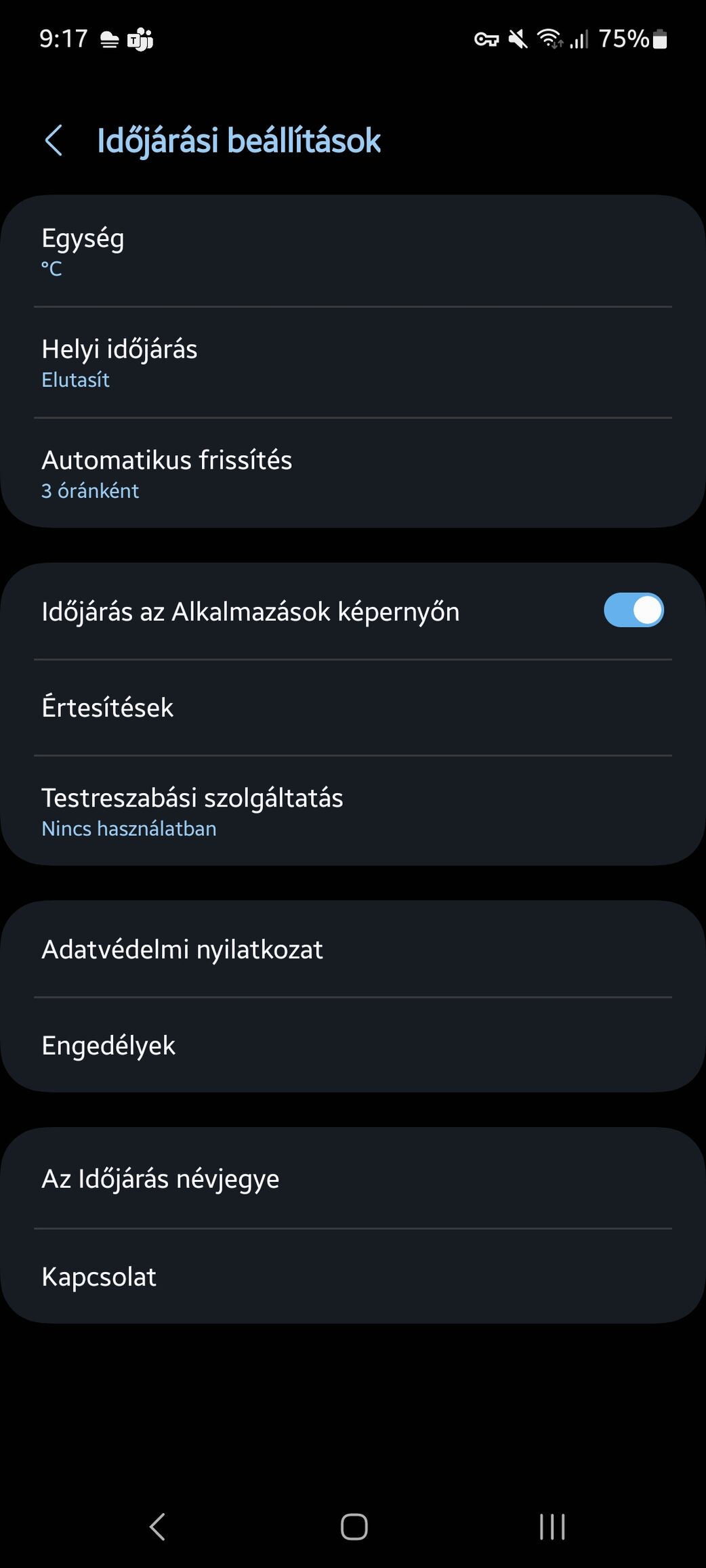Open the recent apps overview
The image size is (706, 1568).
[552, 1527]
